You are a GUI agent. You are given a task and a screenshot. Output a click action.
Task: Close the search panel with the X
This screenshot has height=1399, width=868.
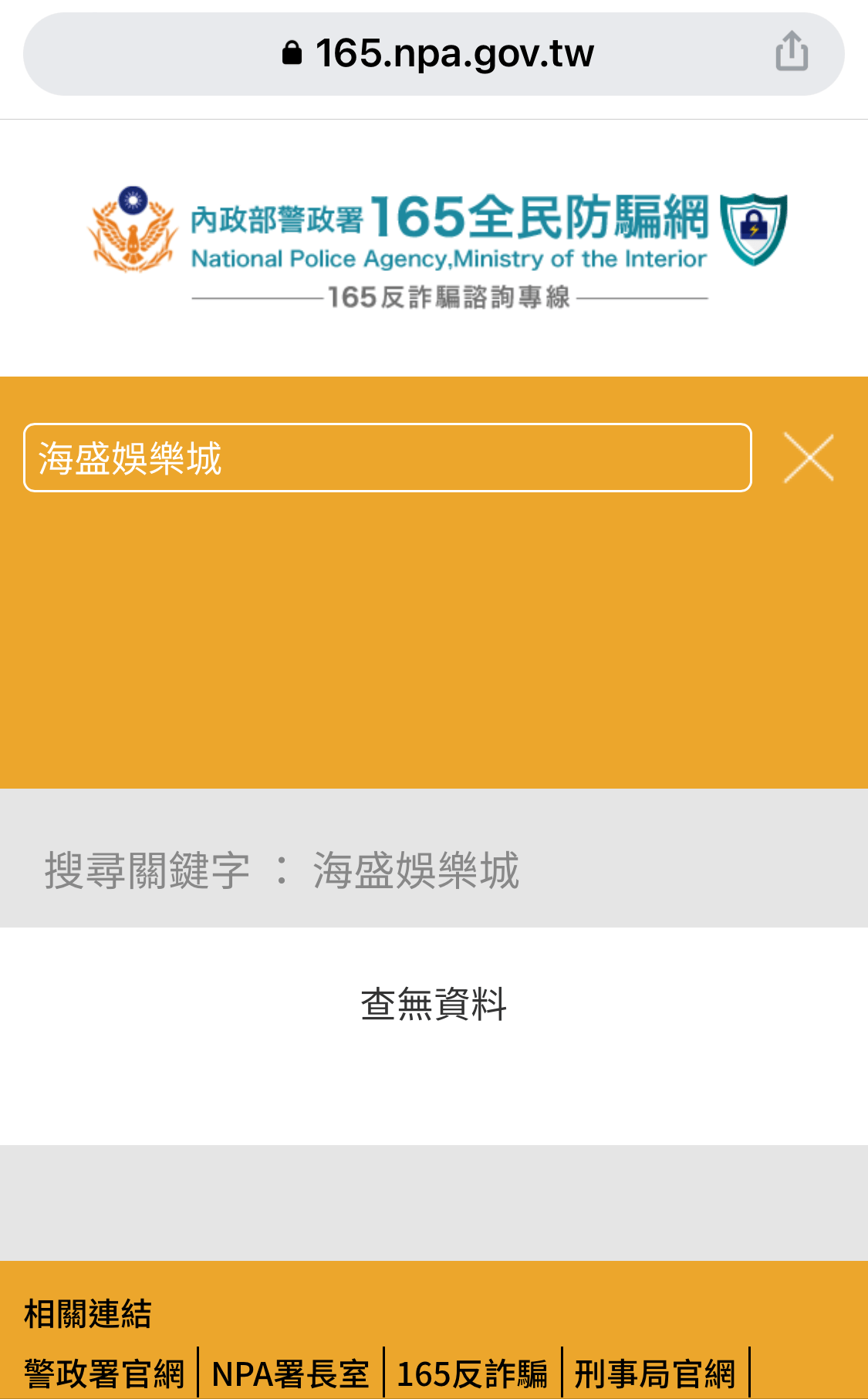[809, 458]
